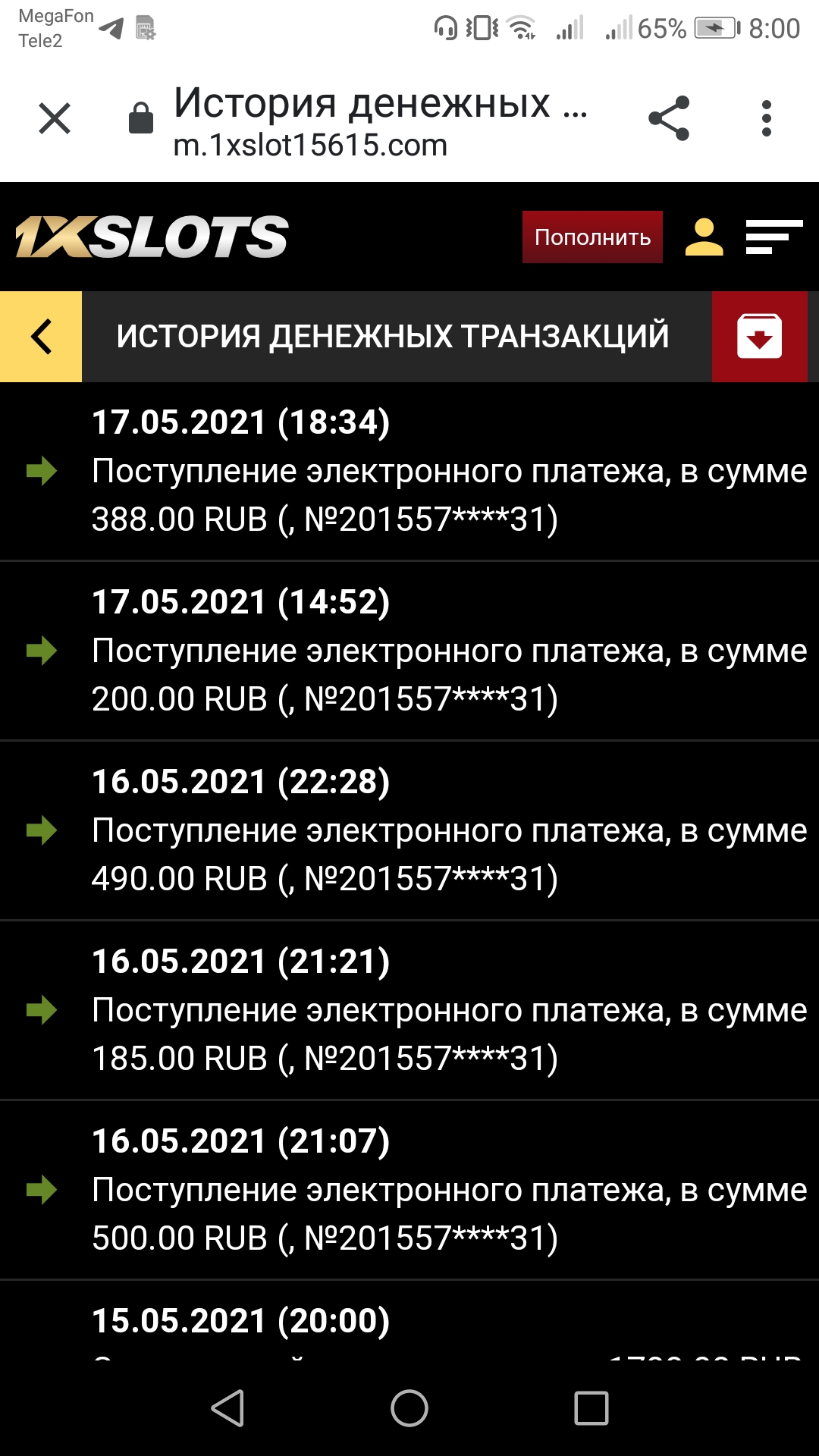This screenshot has height=1456, width=819.
Task: Tap the Пополнить deposit button
Action: [x=592, y=237]
